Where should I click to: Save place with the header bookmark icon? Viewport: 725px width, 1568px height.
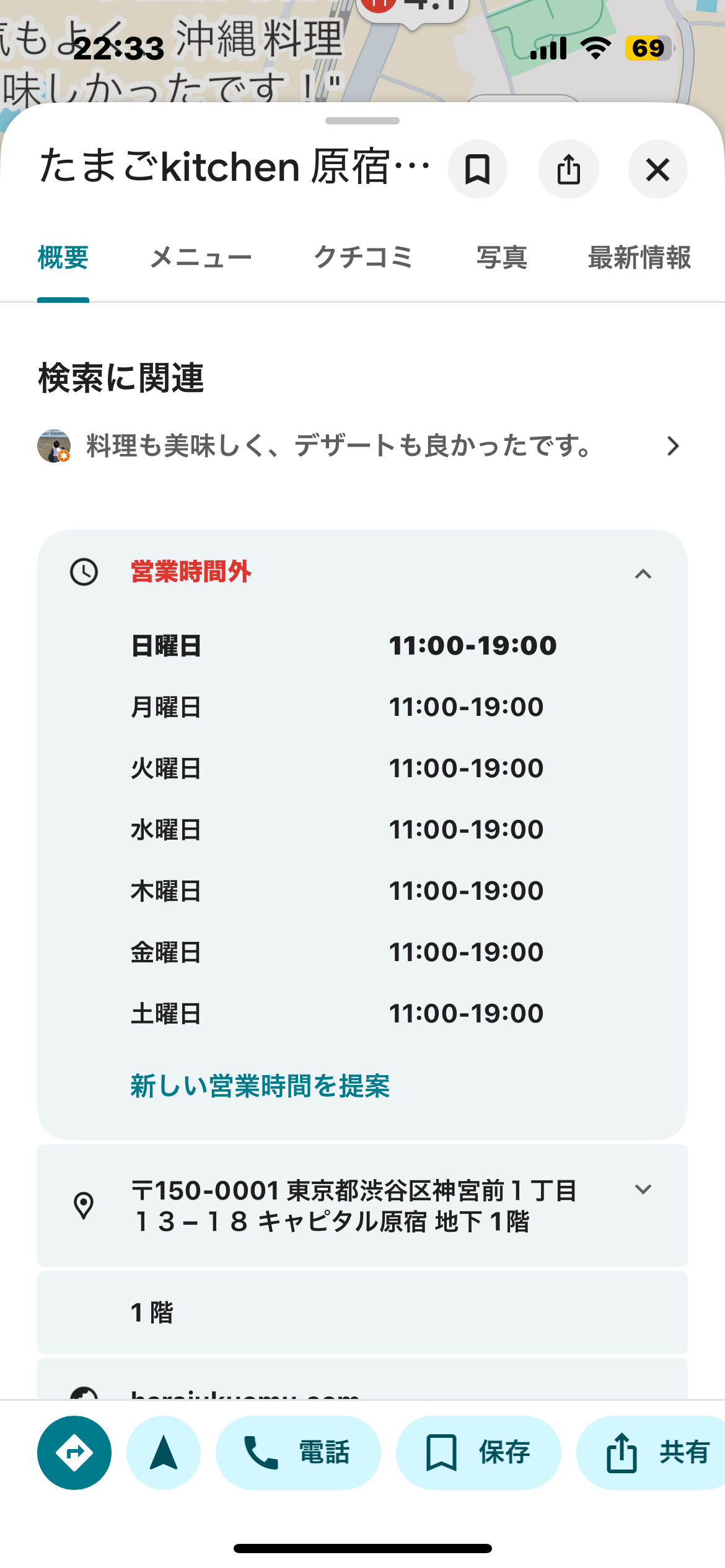[x=477, y=169]
